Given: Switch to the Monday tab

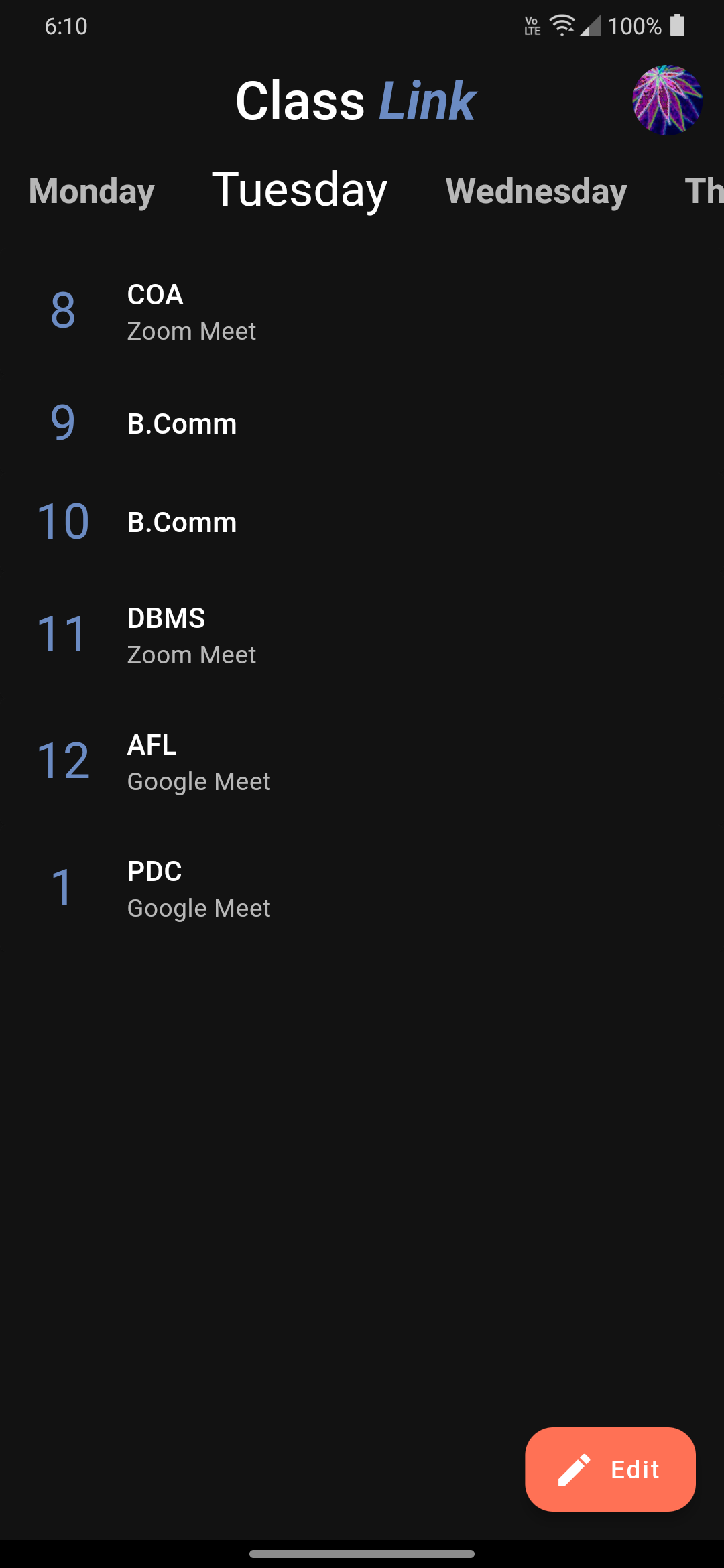Looking at the screenshot, I should click(x=92, y=191).
